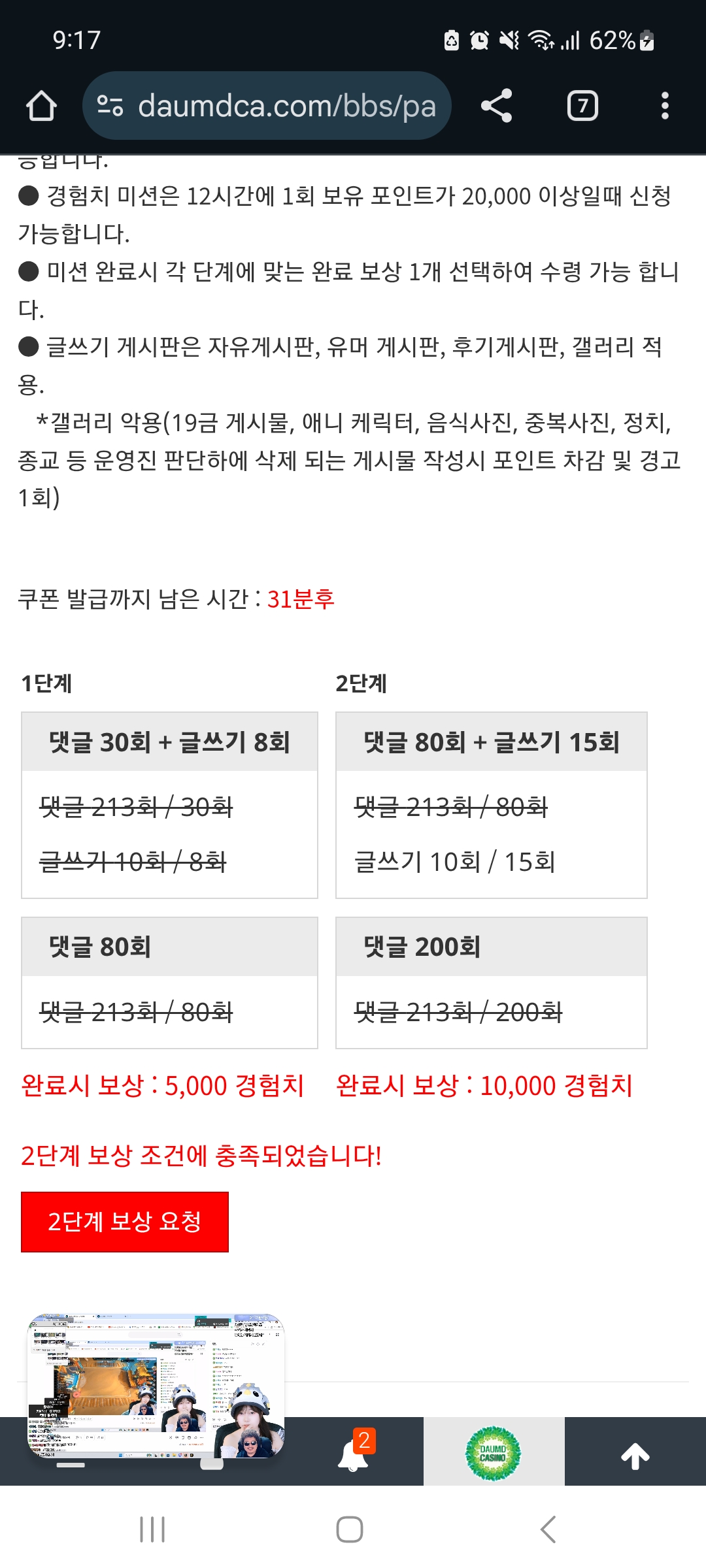Jump to top with the up arrow
Viewport: 706px width, 1568px height.
(635, 1453)
